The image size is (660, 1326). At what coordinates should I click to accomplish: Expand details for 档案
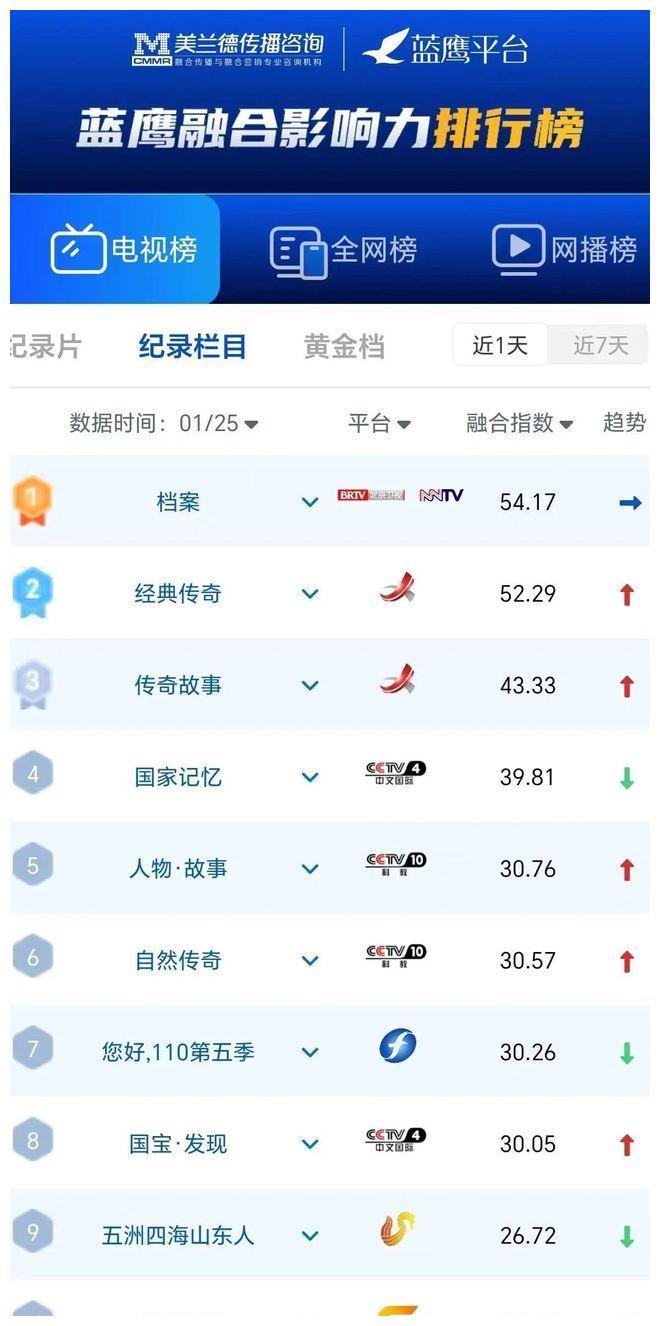[310, 502]
